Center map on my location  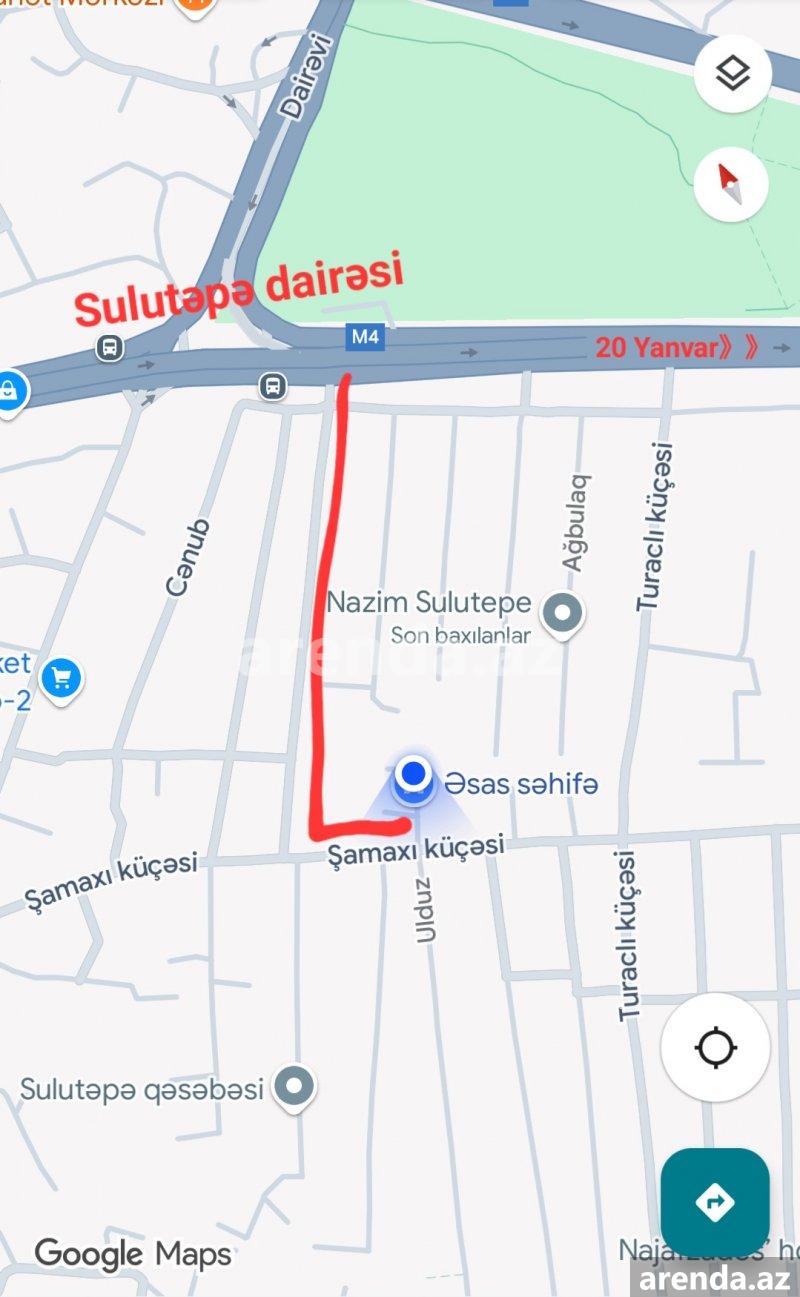(716, 1047)
